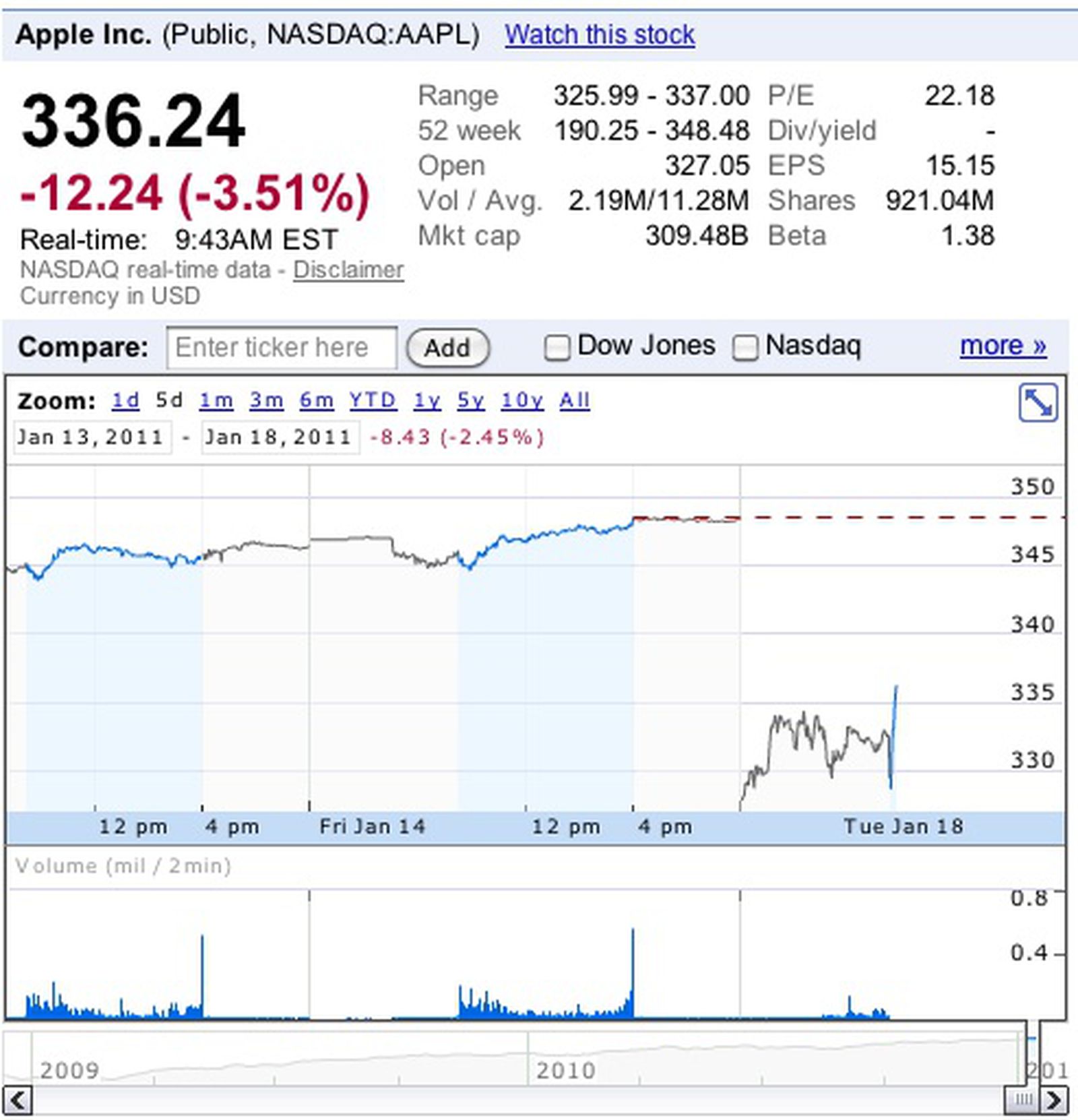
Task: Expand the "more »" comparison options
Action: click(1004, 346)
